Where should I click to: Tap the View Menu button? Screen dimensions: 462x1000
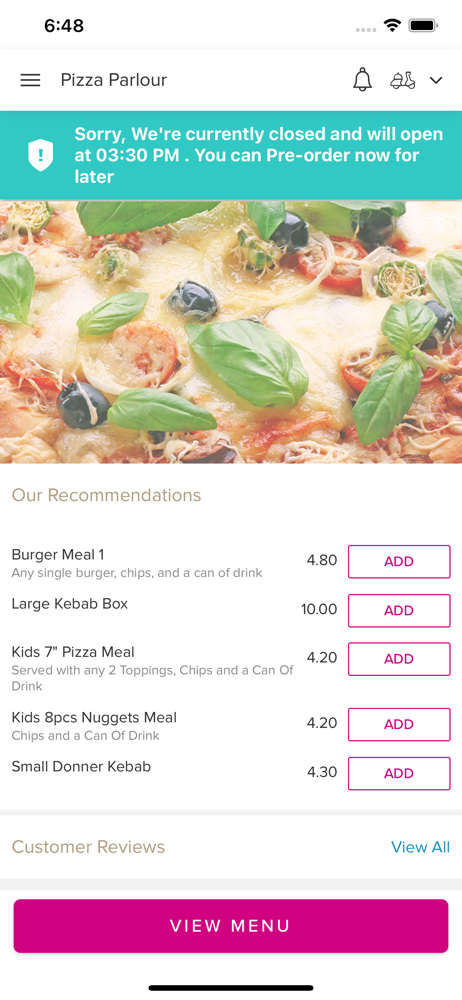coord(231,926)
